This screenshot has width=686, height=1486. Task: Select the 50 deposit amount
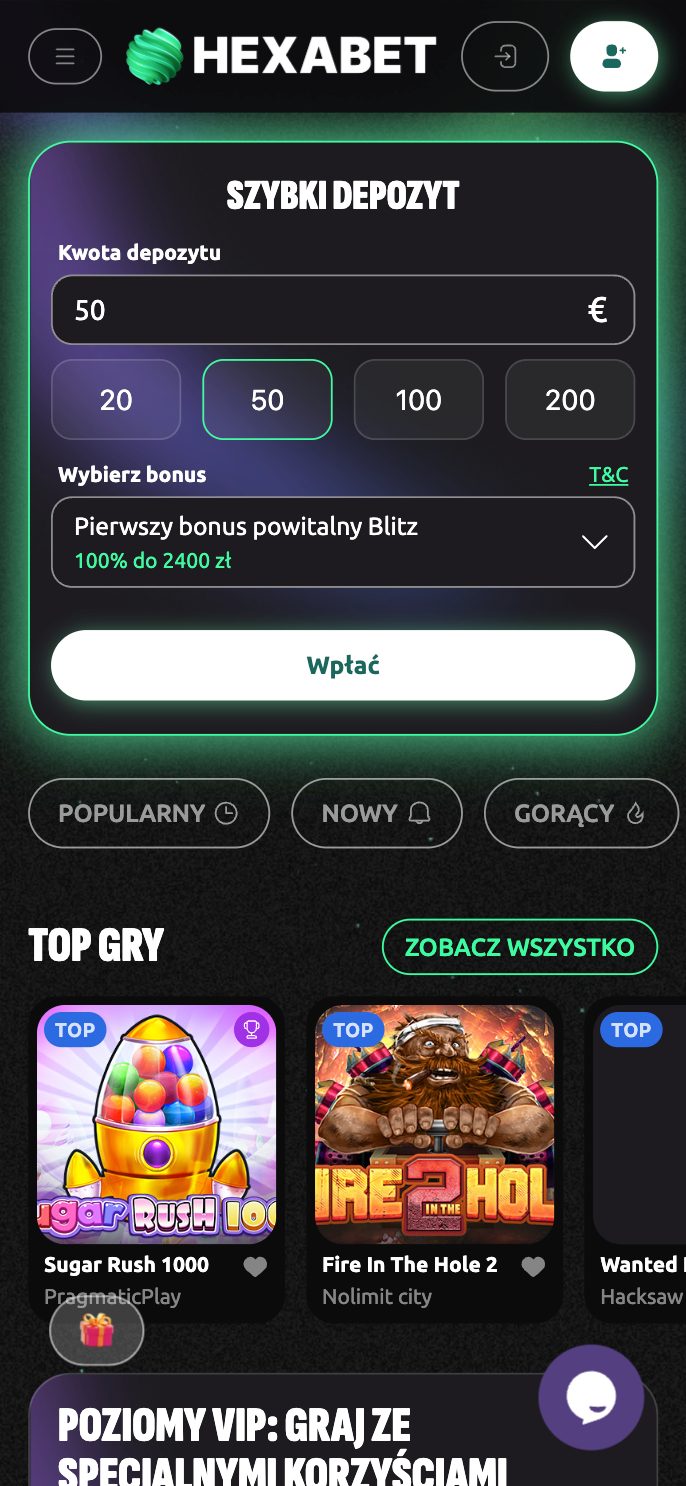click(267, 400)
